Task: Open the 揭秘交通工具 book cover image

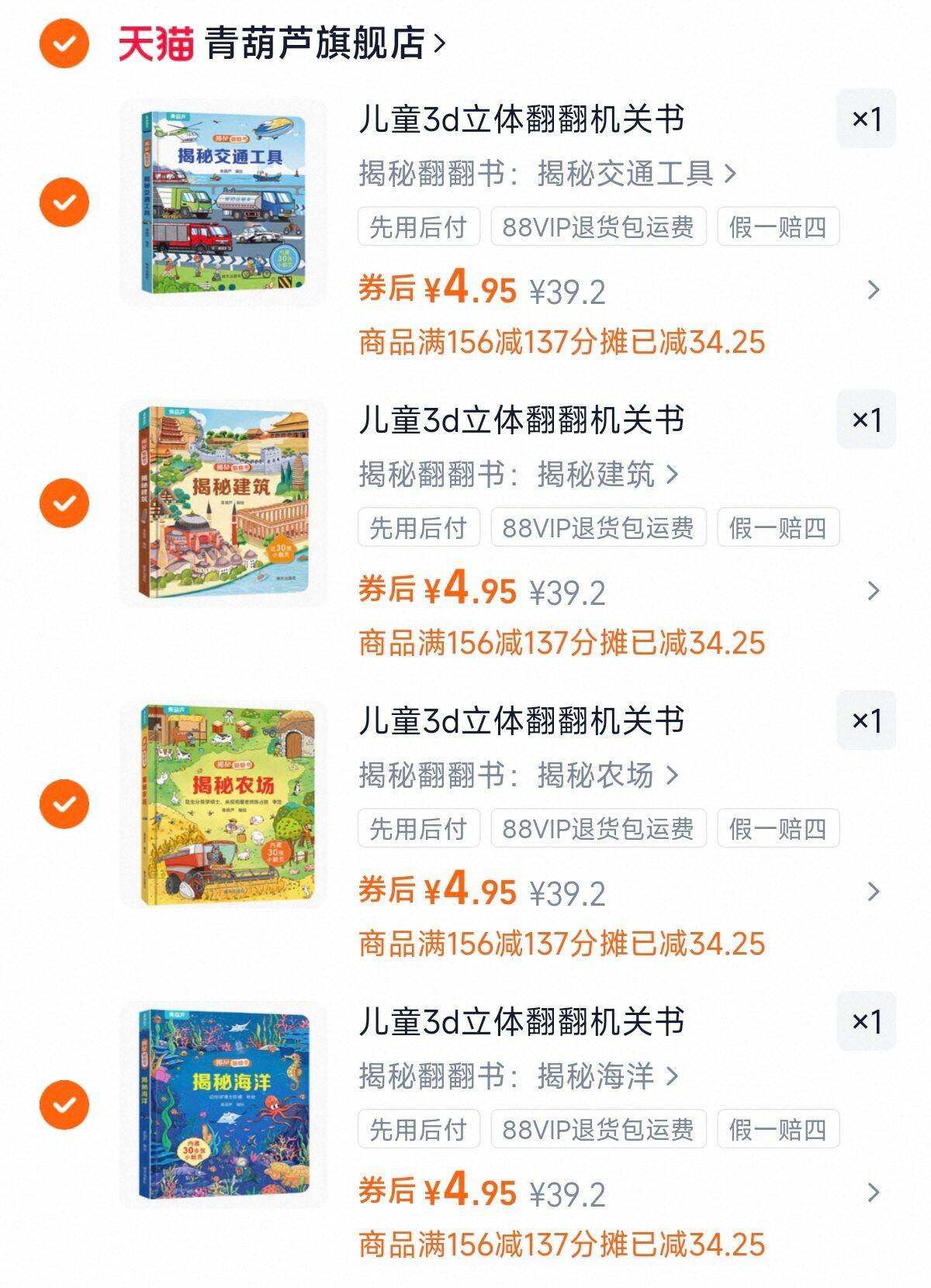Action: 223,202
